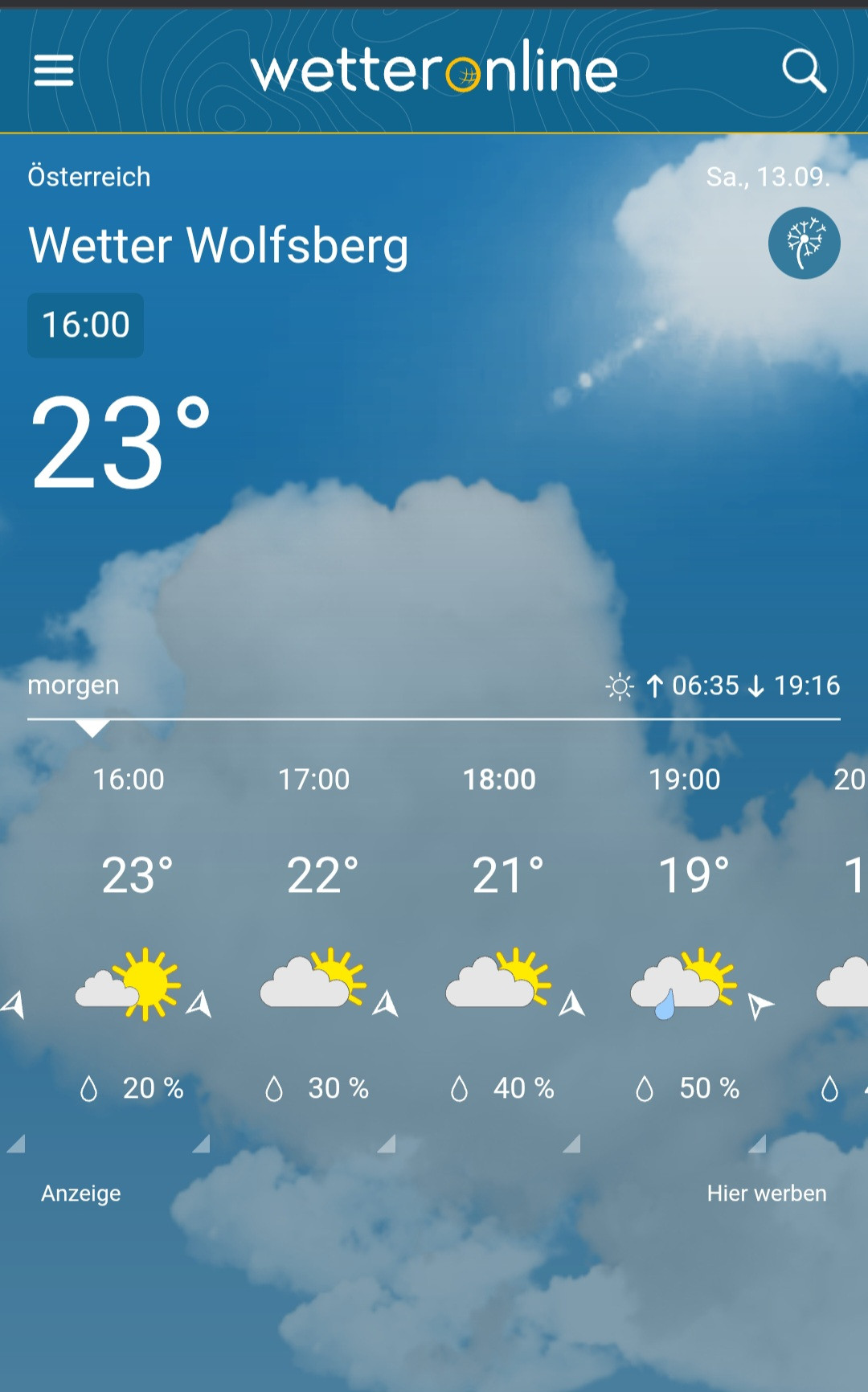Open the pollen forecast dandelion icon
This screenshot has width=868, height=1392.
pos(804,243)
